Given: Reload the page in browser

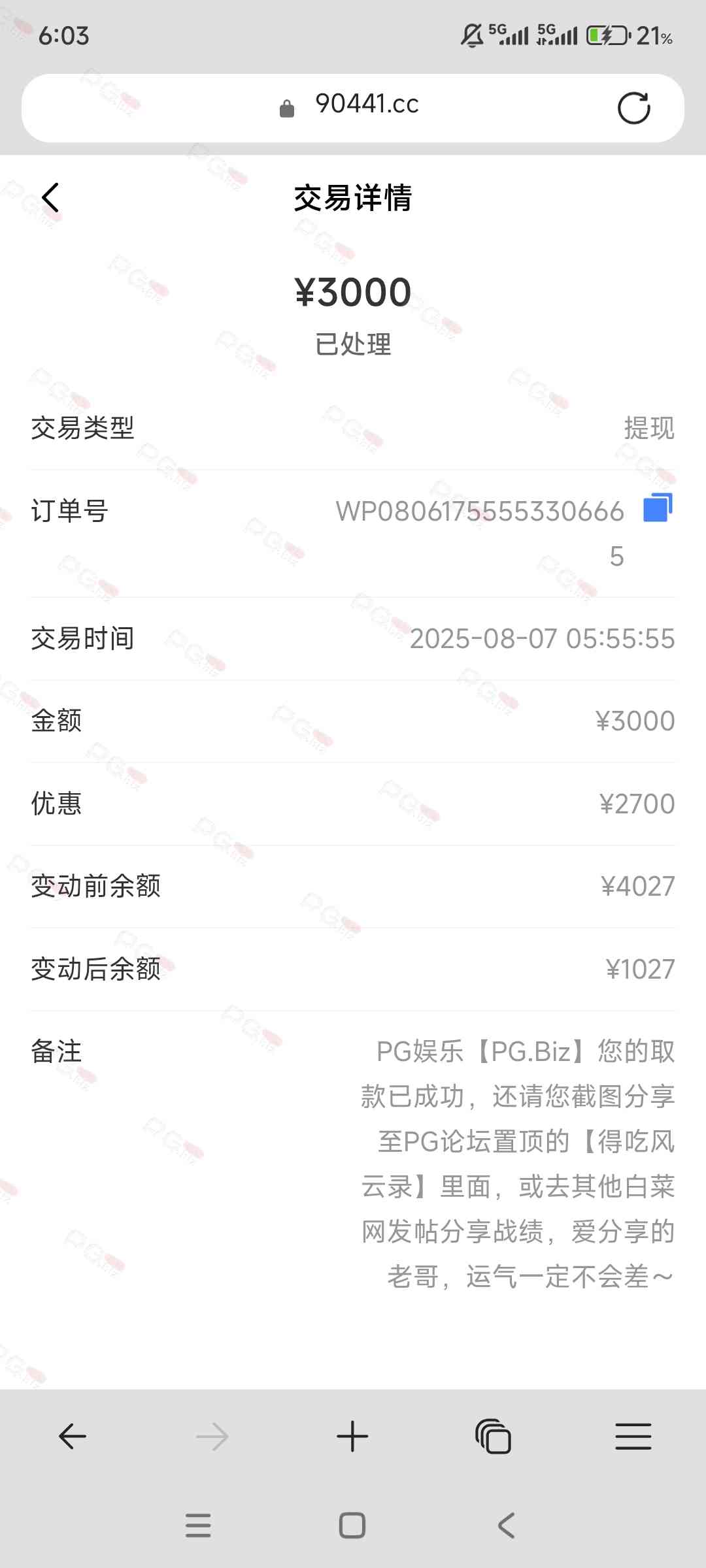Looking at the screenshot, I should (633, 108).
